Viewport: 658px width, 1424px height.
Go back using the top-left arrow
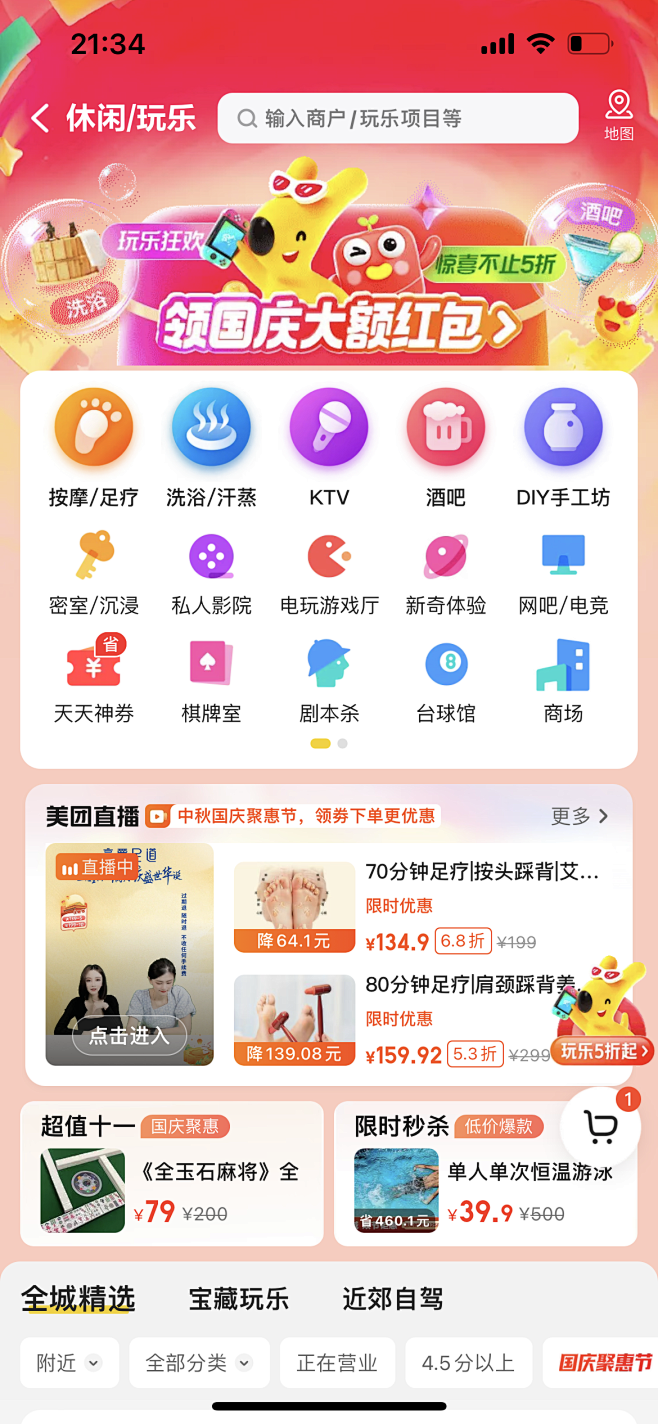(40, 119)
